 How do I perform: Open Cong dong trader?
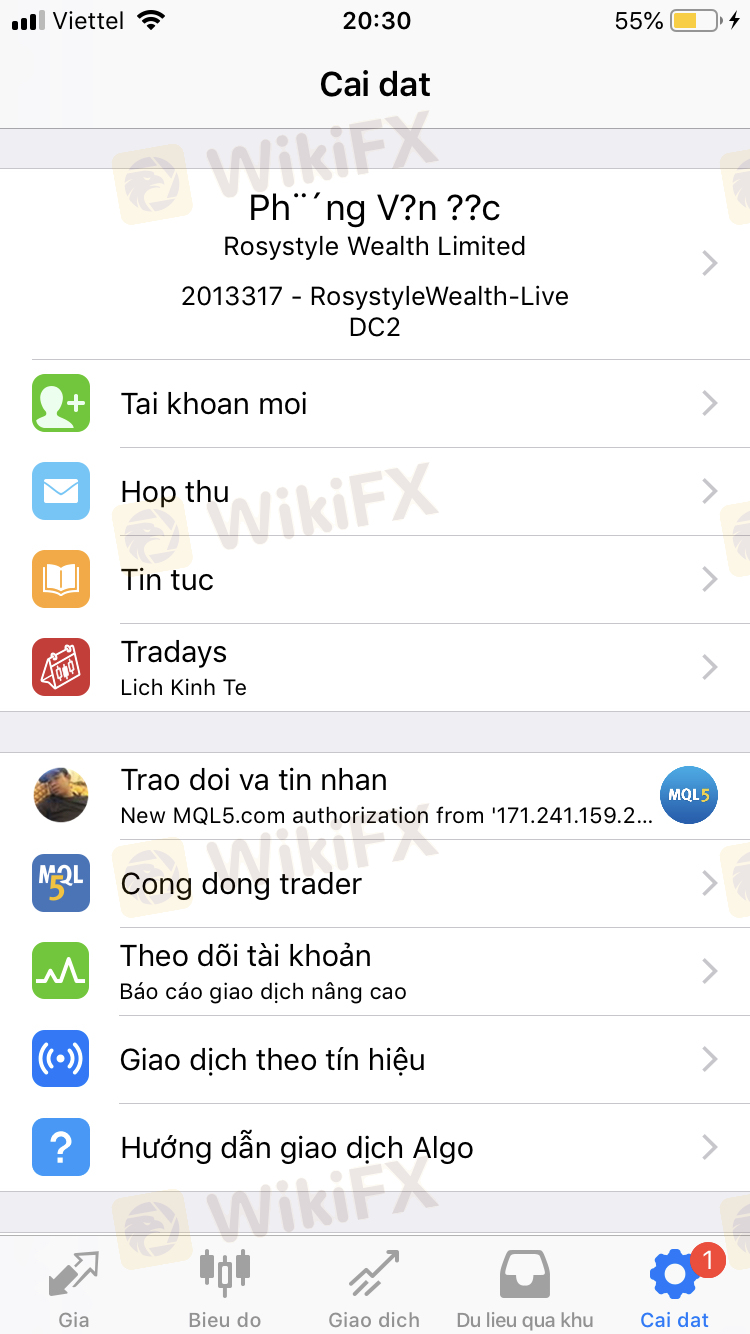coord(375,884)
